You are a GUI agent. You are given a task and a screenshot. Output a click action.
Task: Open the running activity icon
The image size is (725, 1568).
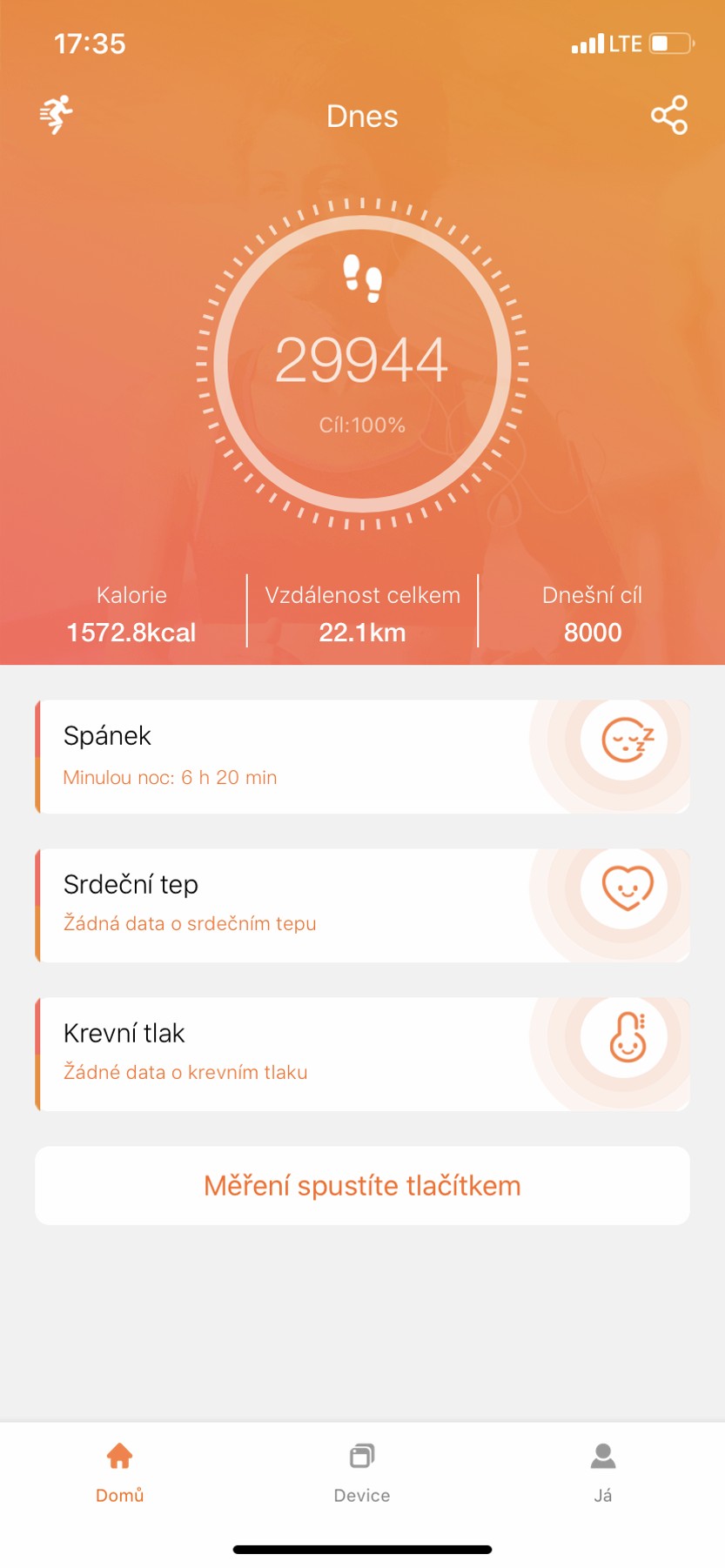[57, 115]
